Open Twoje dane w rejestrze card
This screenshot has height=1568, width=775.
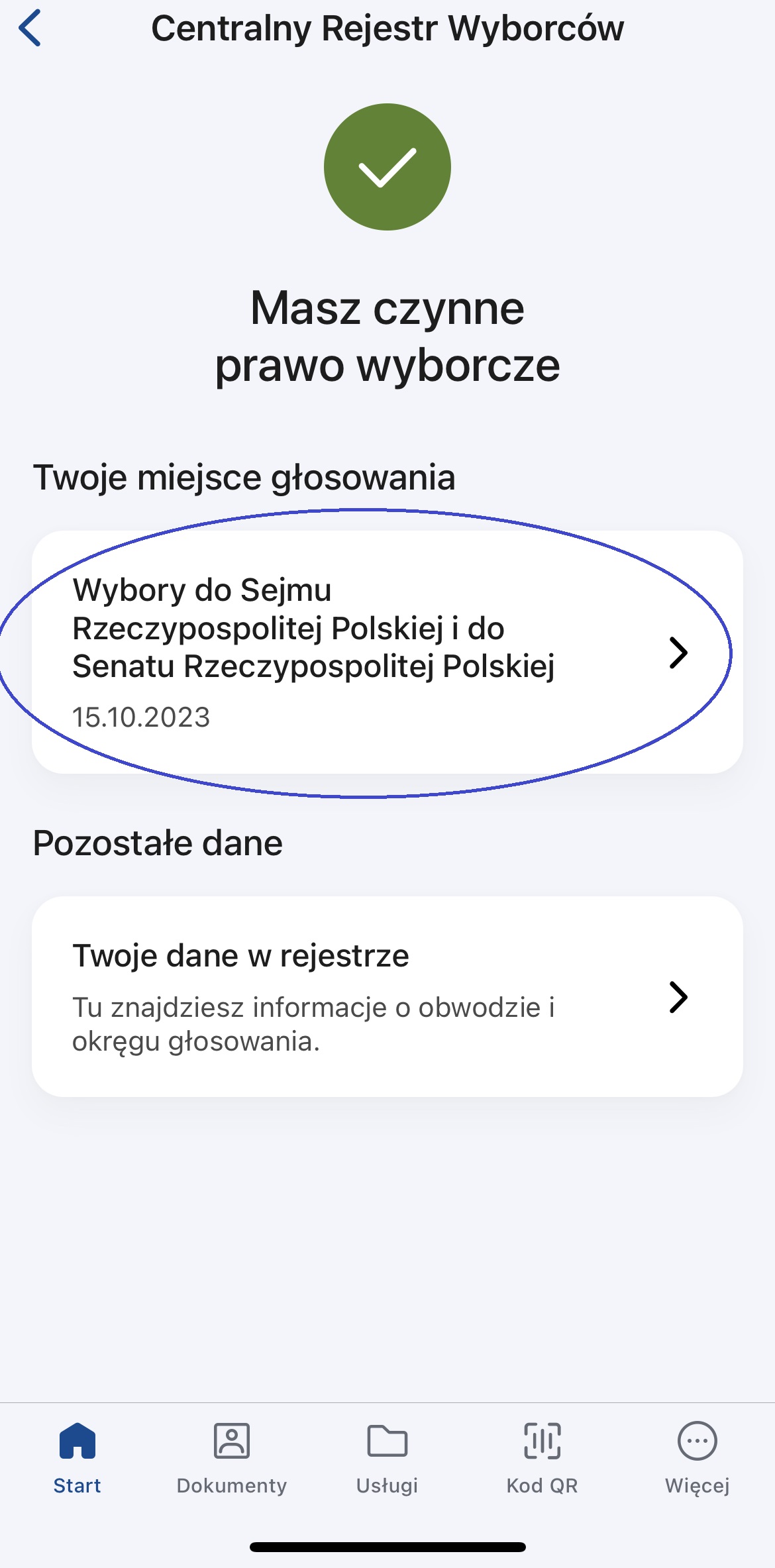click(x=387, y=996)
